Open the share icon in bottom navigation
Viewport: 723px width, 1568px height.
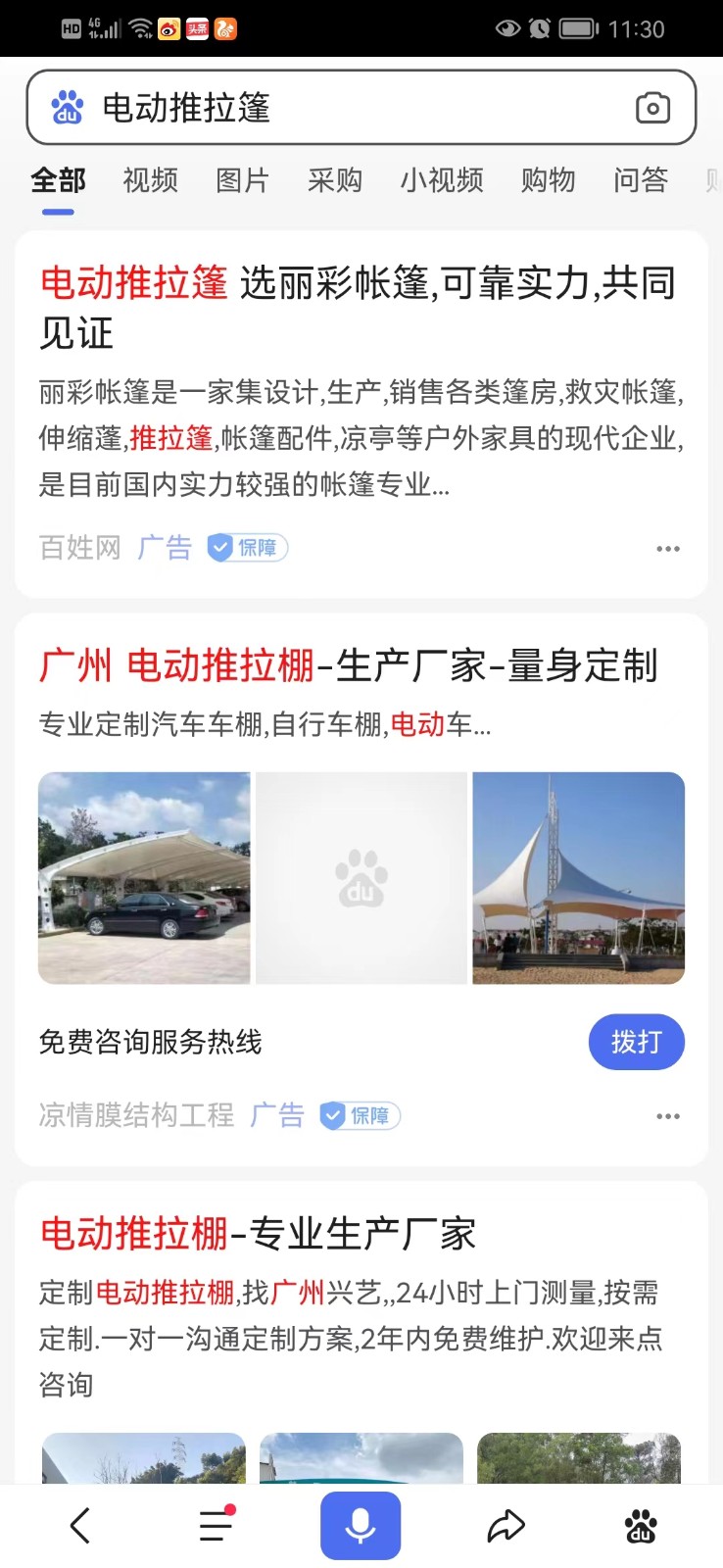click(506, 1525)
